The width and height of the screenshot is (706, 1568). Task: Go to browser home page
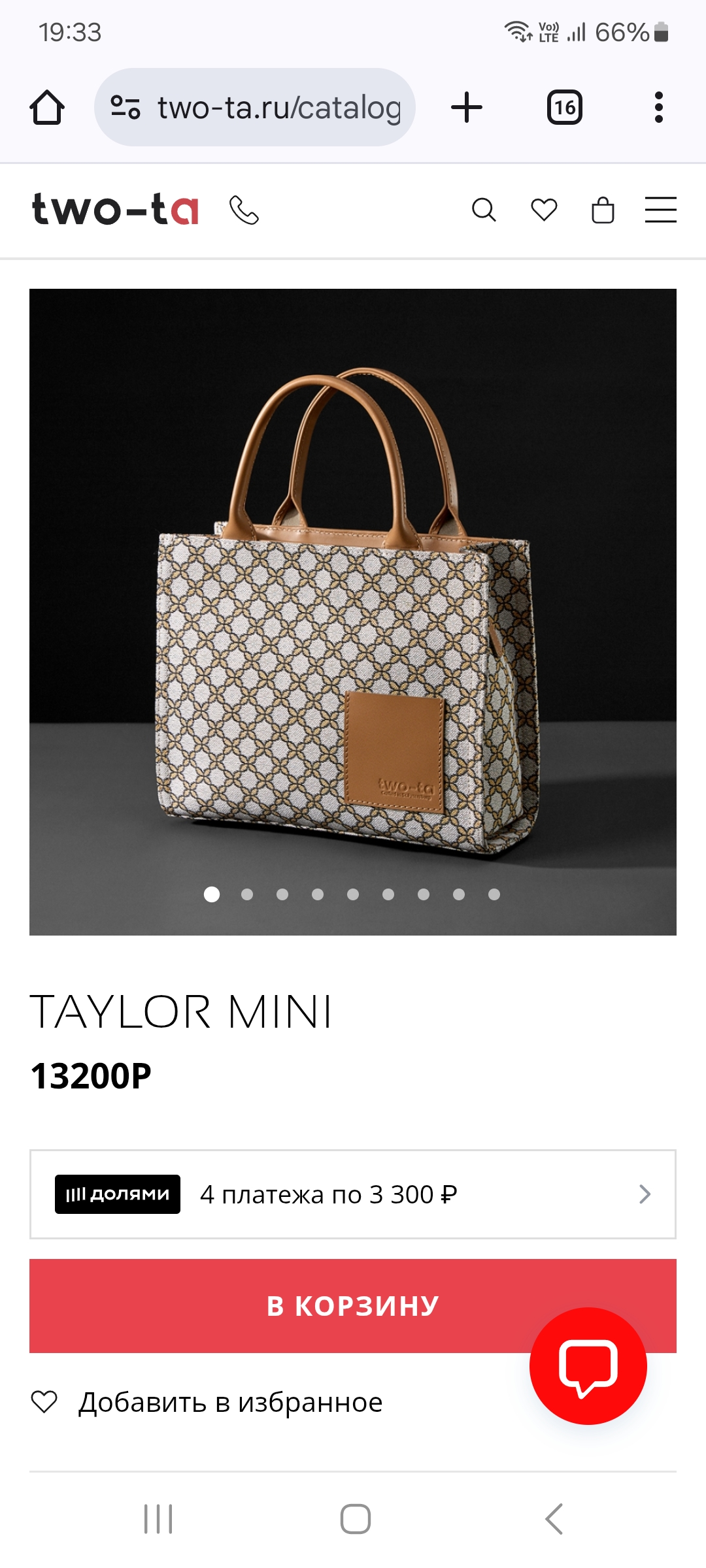[47, 108]
